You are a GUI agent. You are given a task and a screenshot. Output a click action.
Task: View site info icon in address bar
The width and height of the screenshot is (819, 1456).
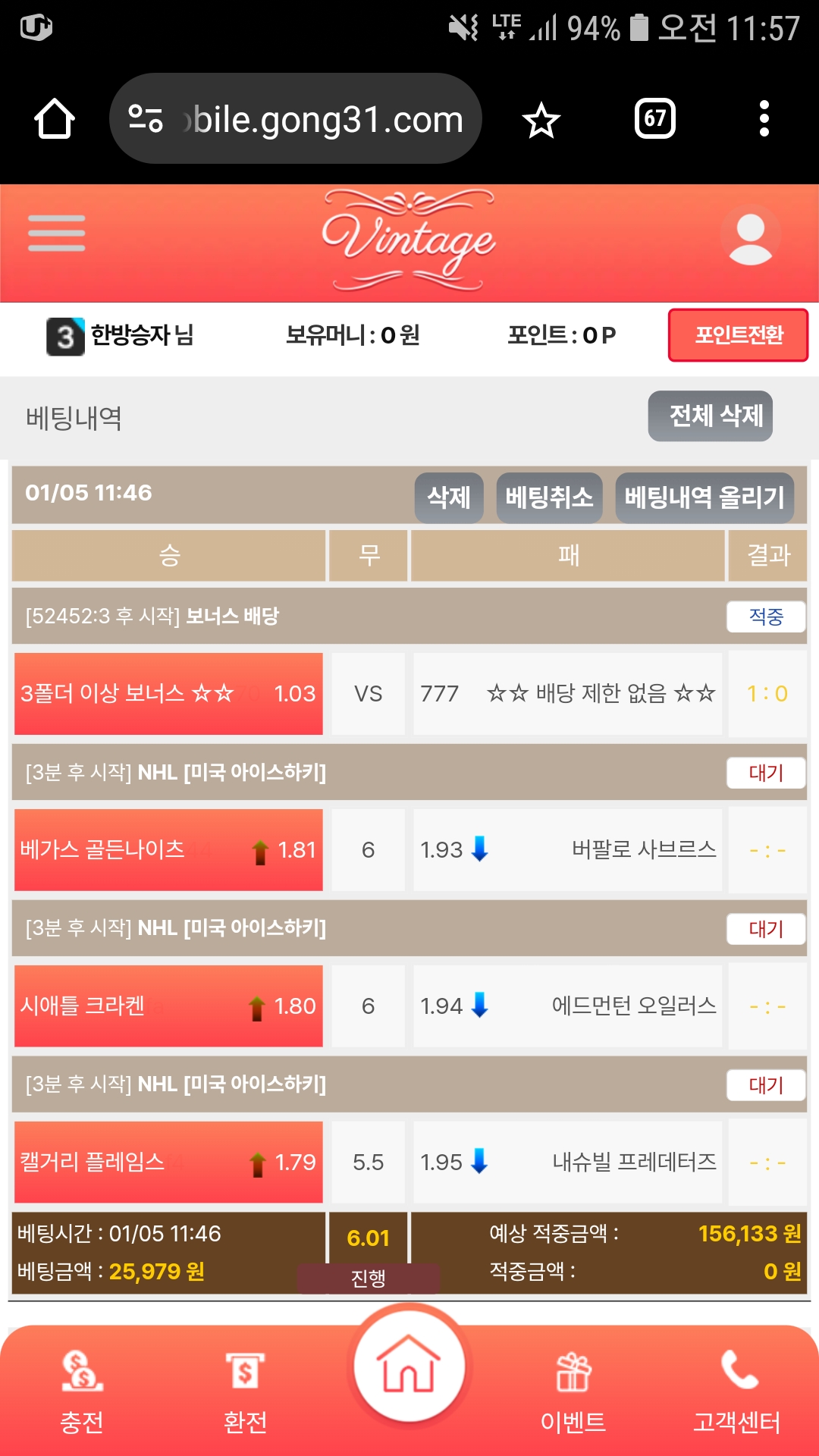pyautogui.click(x=146, y=118)
